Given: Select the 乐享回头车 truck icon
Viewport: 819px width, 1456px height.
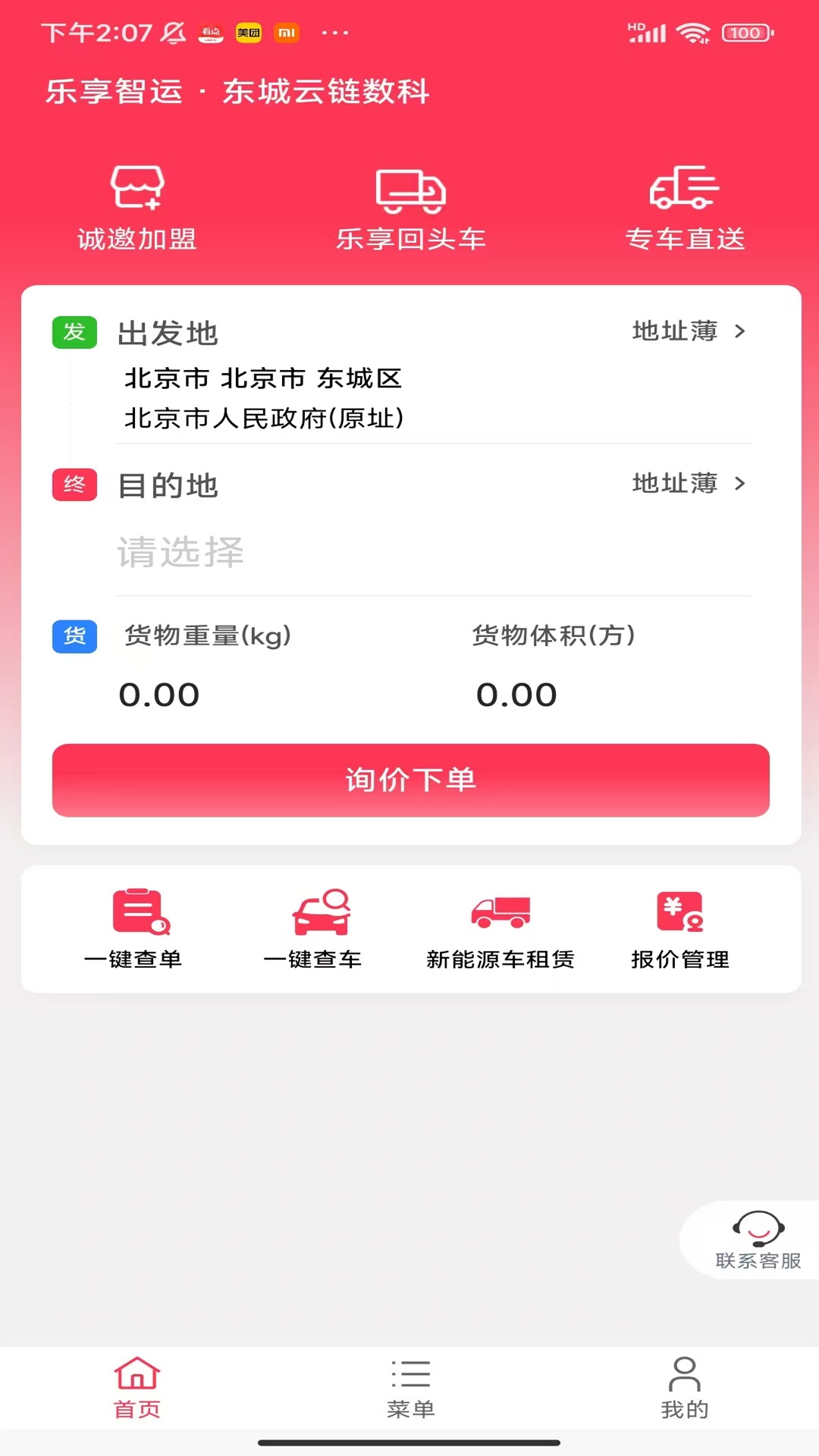Looking at the screenshot, I should [x=410, y=191].
